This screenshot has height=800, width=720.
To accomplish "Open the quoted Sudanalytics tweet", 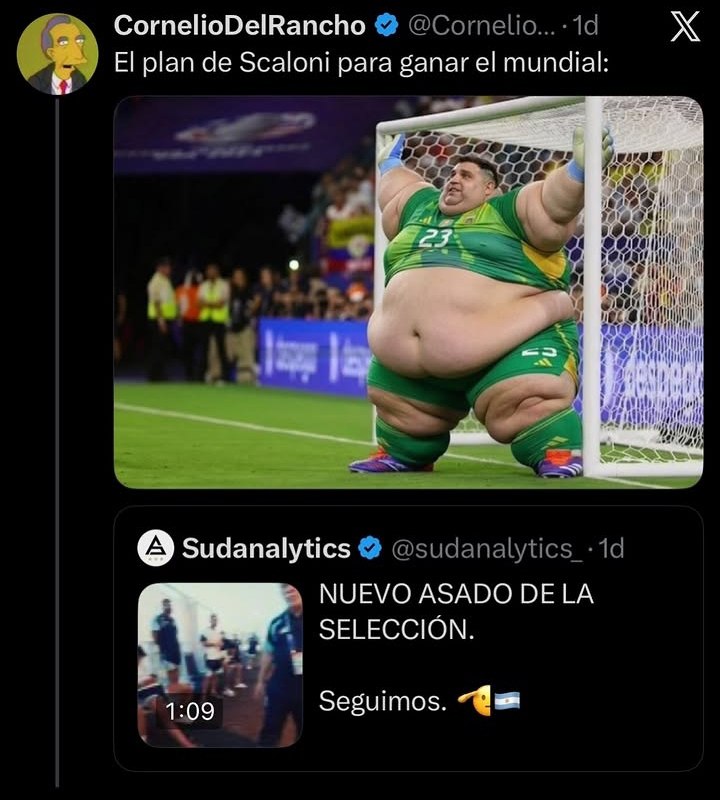I will [x=408, y=638].
